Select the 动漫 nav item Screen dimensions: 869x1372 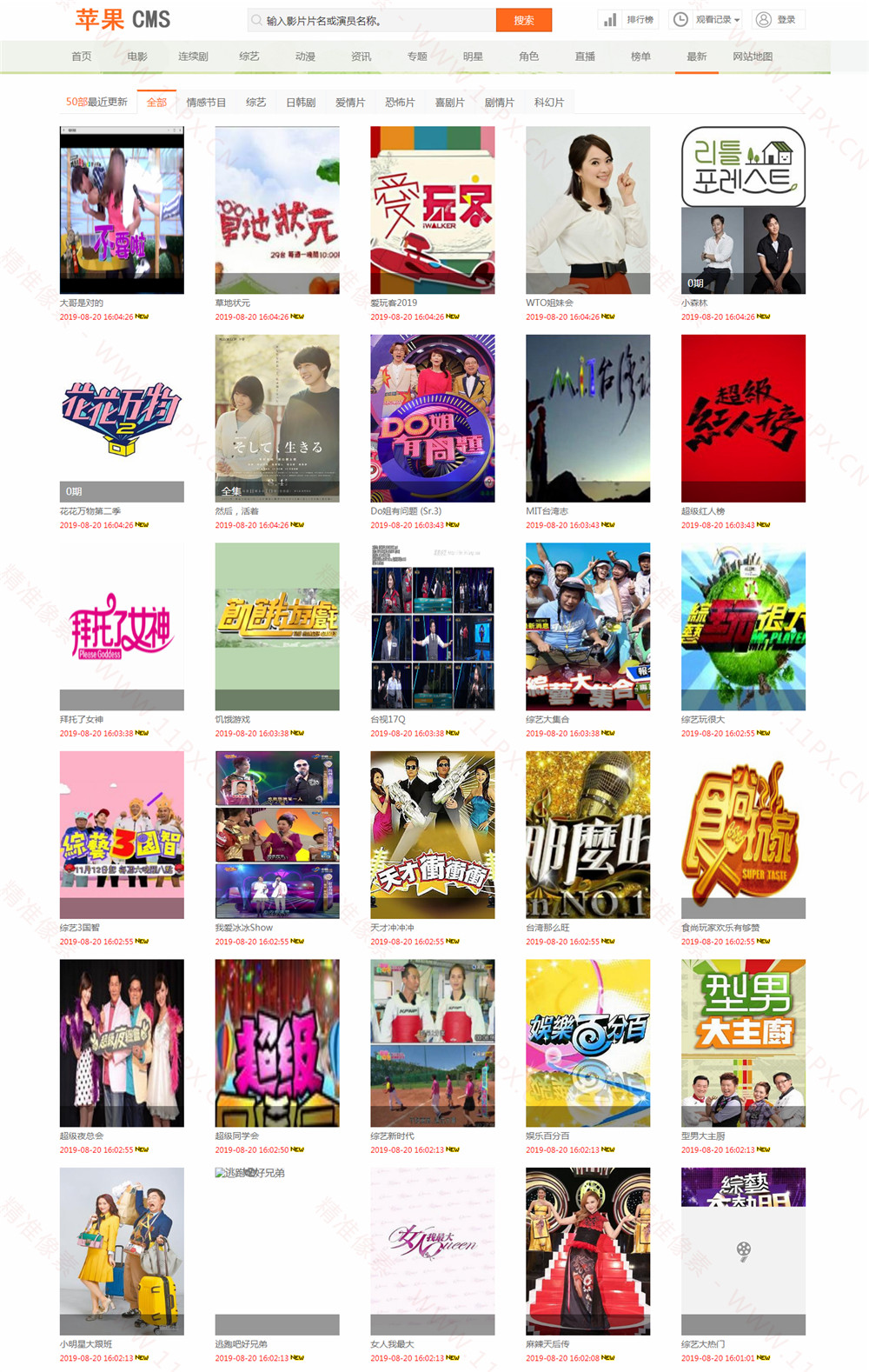click(305, 57)
